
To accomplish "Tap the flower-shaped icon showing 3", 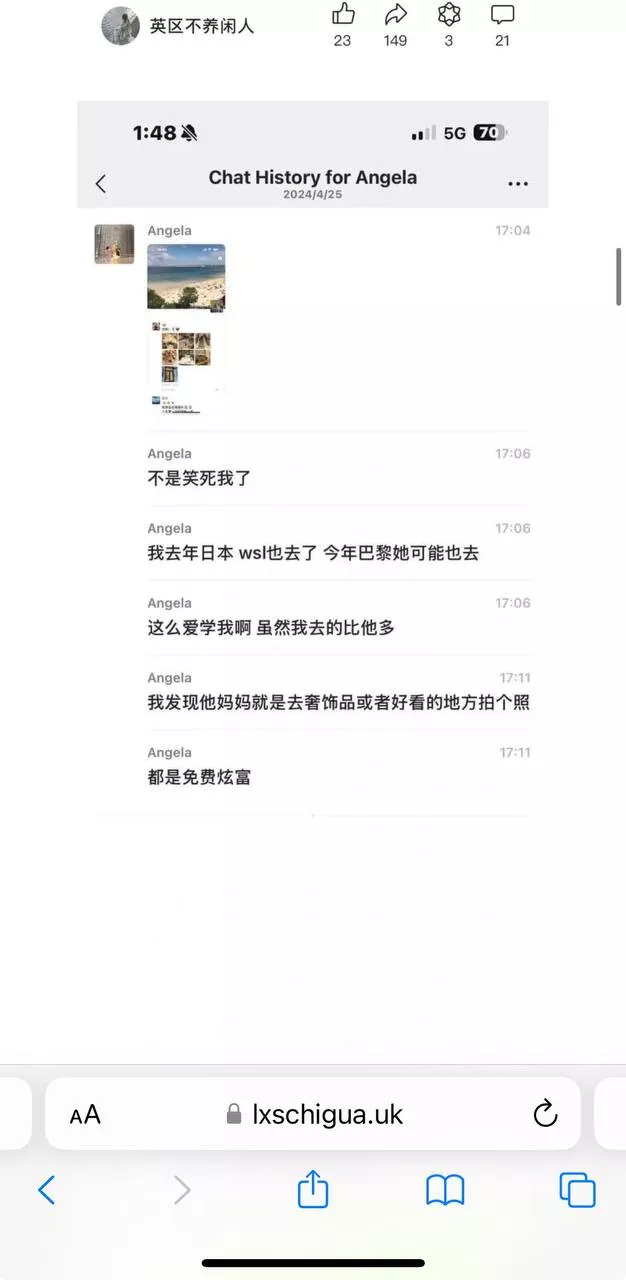I will click(449, 15).
